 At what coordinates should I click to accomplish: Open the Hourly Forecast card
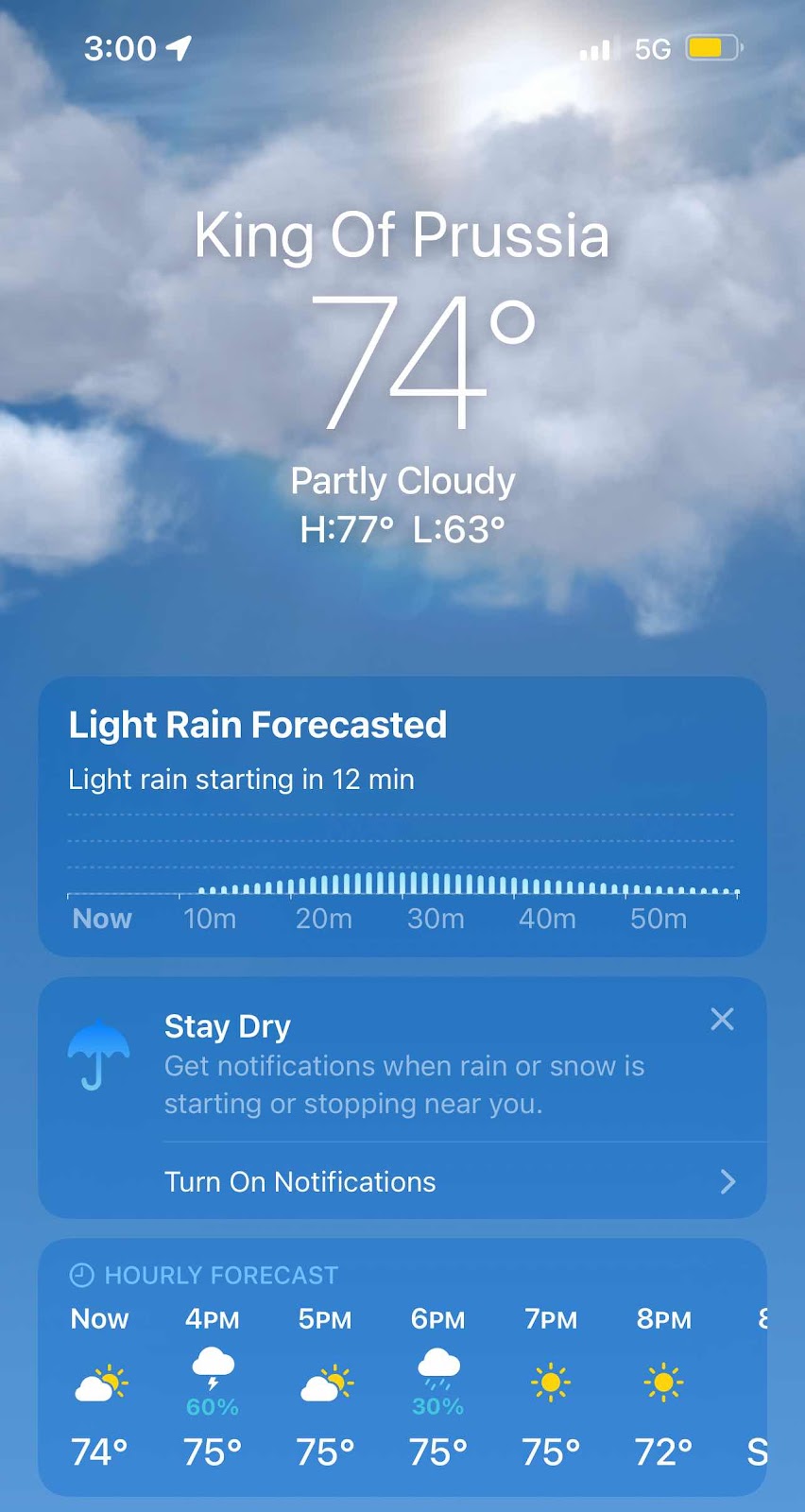402,1366
